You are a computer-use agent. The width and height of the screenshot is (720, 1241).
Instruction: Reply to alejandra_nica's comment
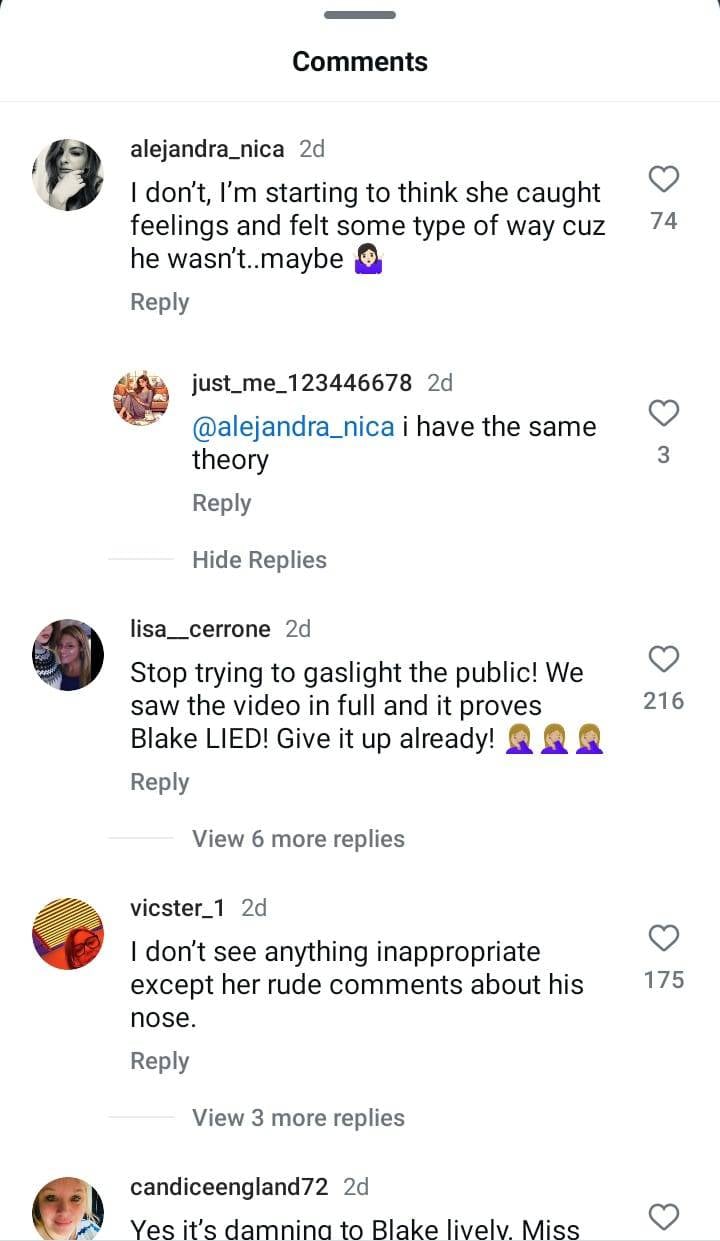[159, 302]
